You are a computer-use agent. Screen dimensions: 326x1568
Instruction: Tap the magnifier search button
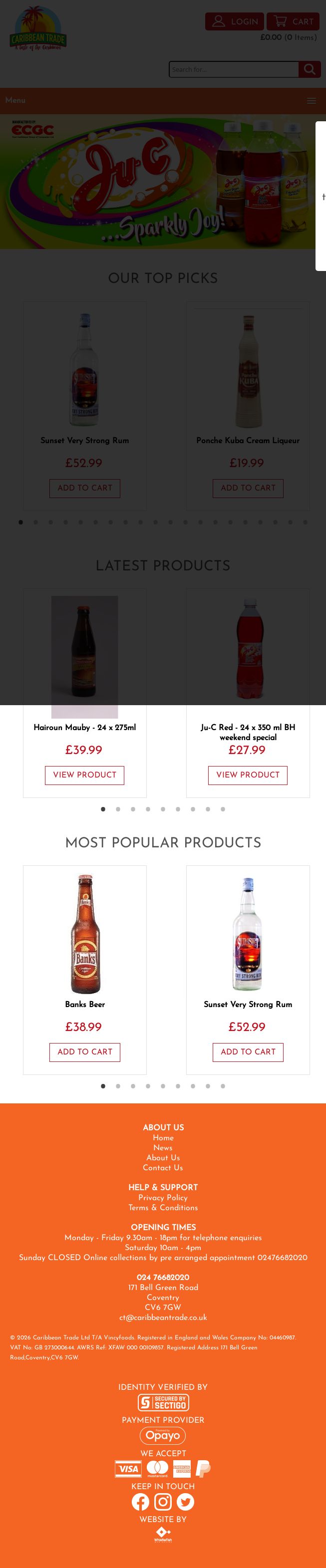(x=310, y=69)
